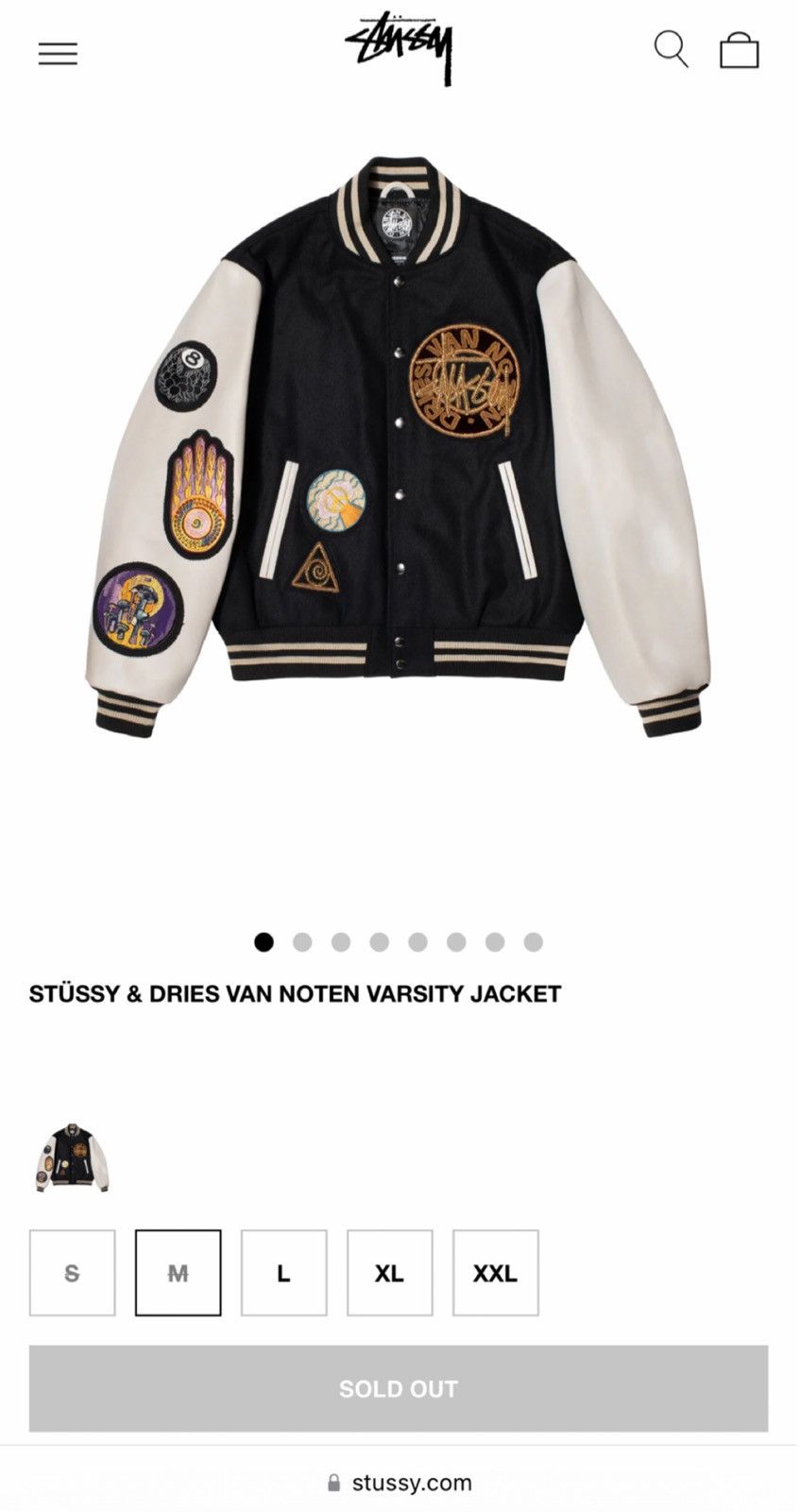Select size S option
The width and height of the screenshot is (800, 1512).
(x=71, y=1273)
